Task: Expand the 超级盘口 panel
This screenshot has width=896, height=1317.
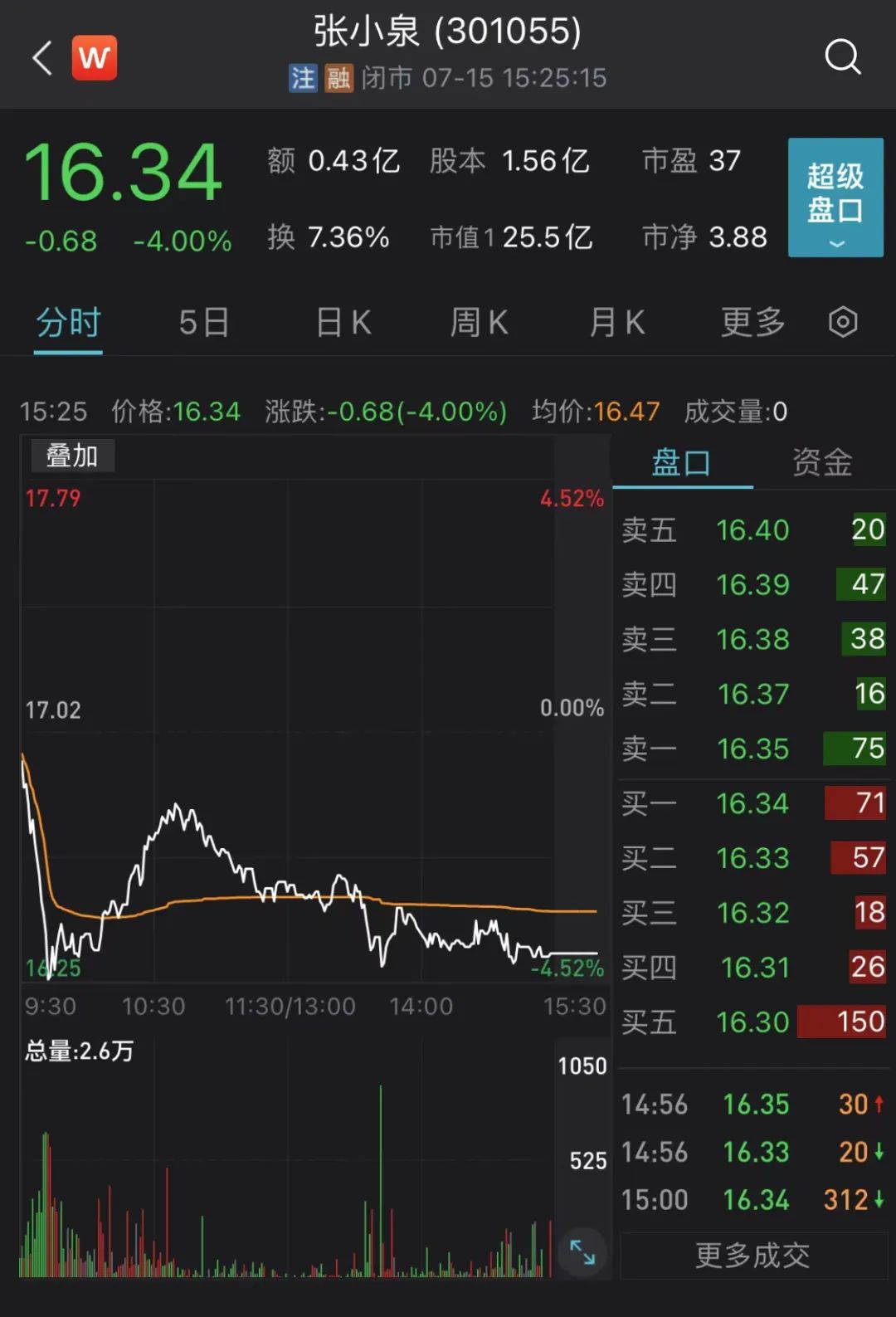Action: 835,198
